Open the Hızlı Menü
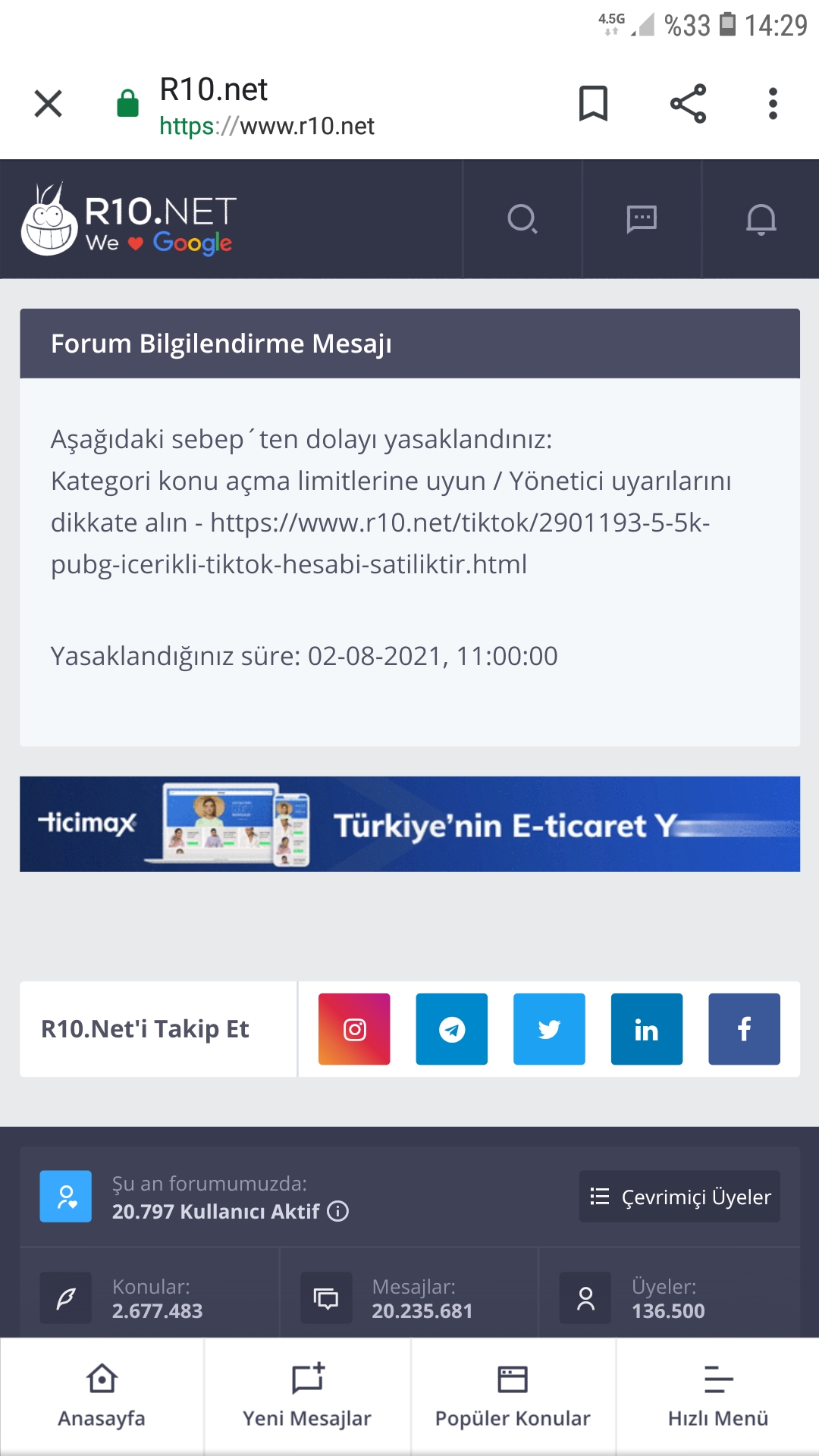 click(x=718, y=1397)
